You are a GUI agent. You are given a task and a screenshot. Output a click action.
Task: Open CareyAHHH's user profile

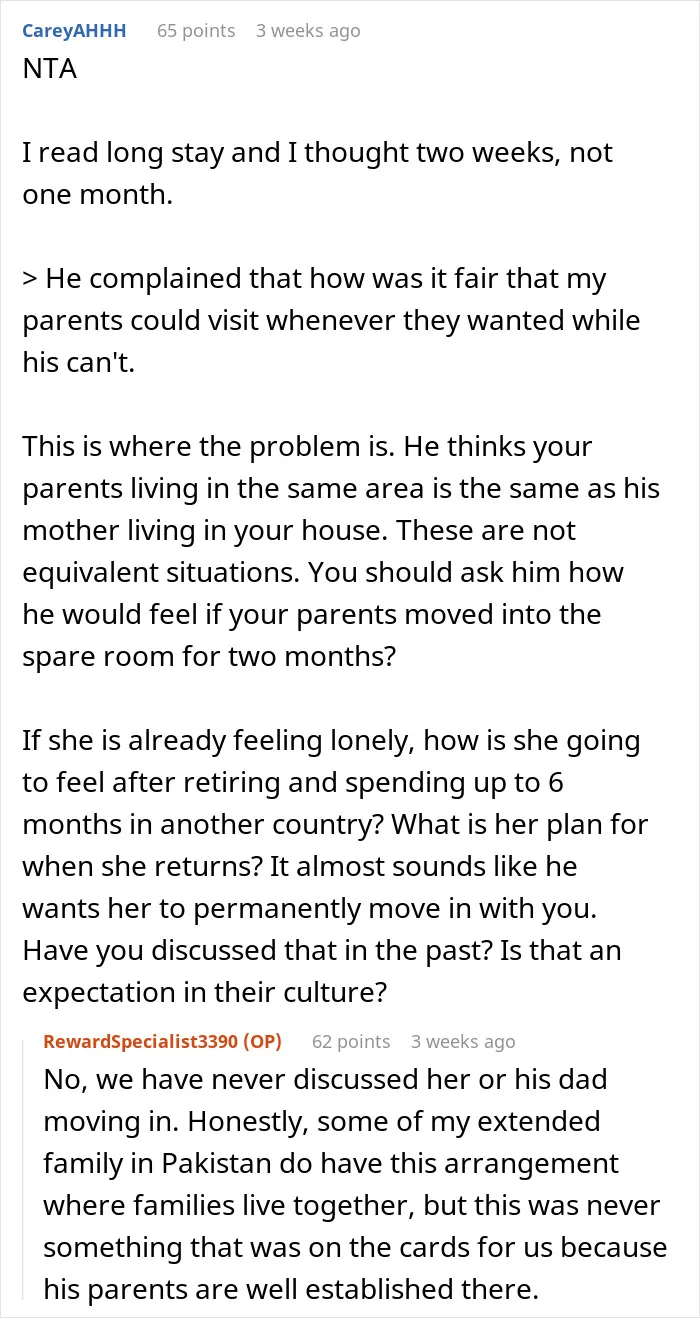coord(74,31)
